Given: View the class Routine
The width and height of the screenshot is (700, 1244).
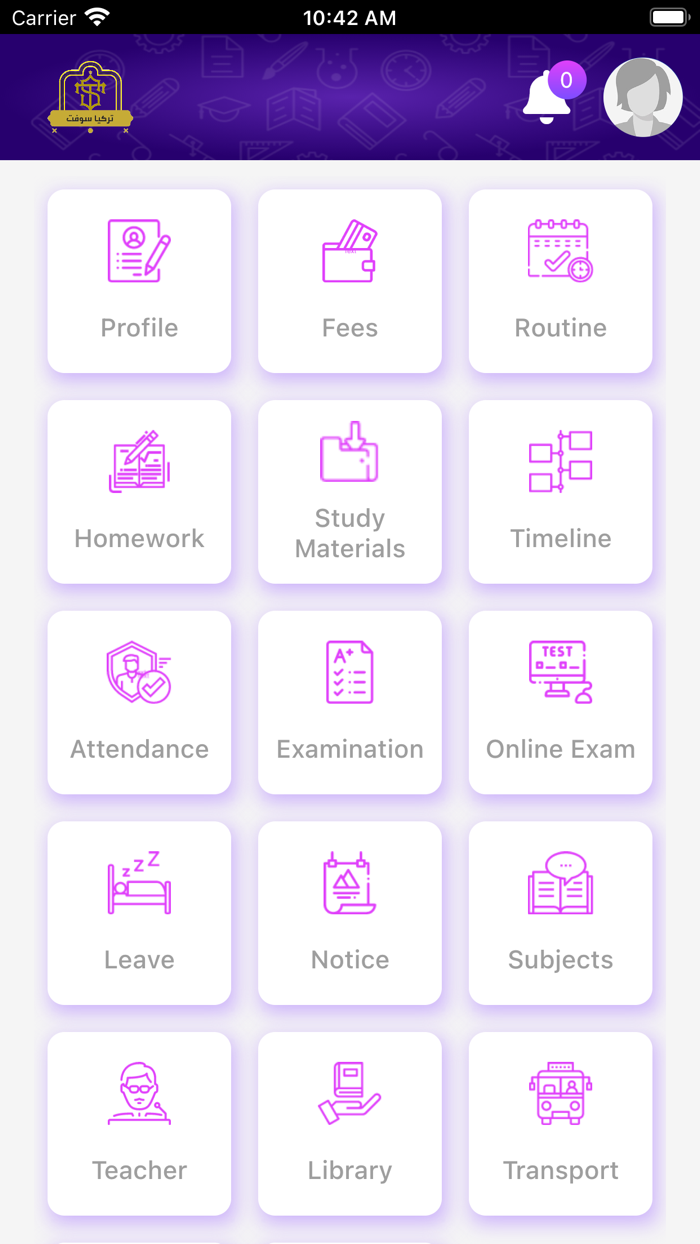Looking at the screenshot, I should pos(560,281).
